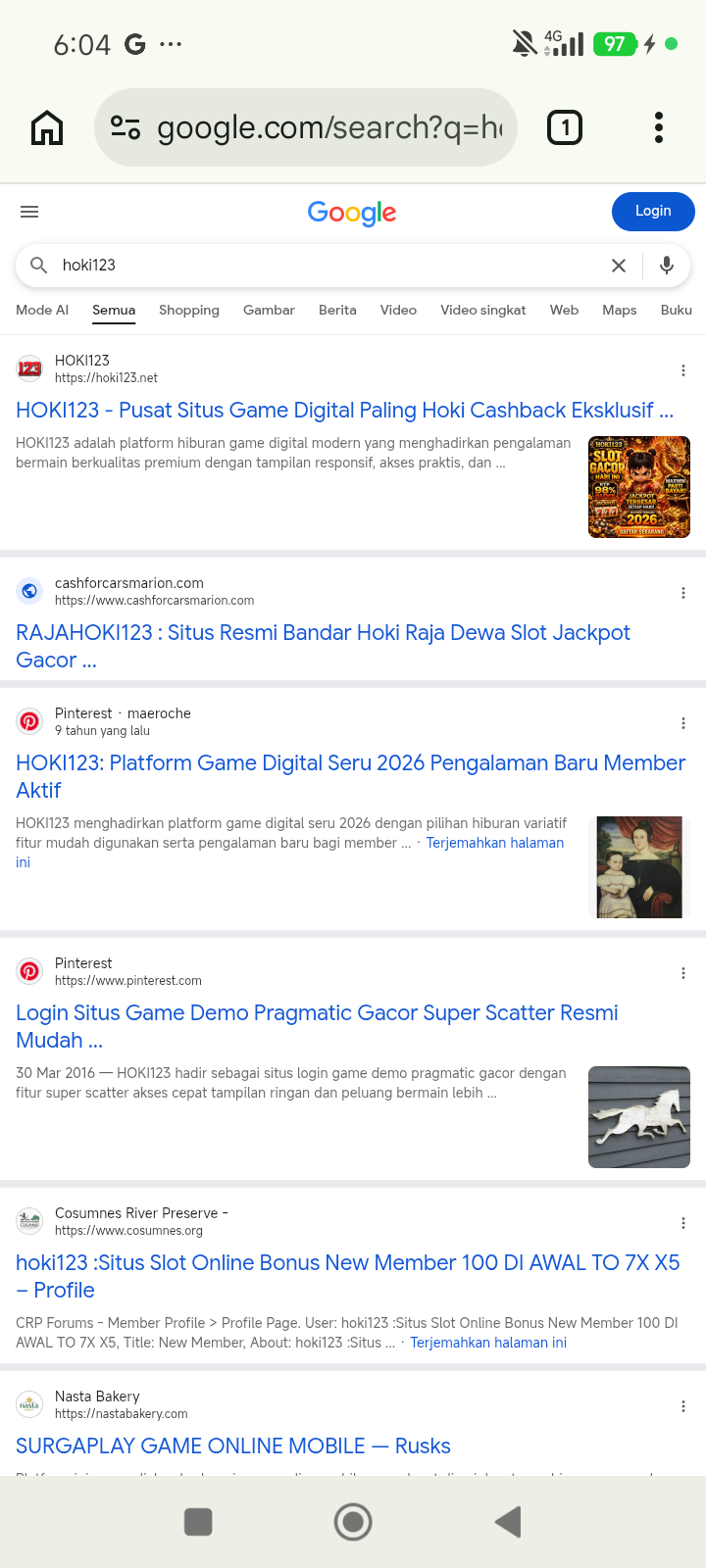
Task: Switch to the Video singkat tab
Action: click(483, 310)
